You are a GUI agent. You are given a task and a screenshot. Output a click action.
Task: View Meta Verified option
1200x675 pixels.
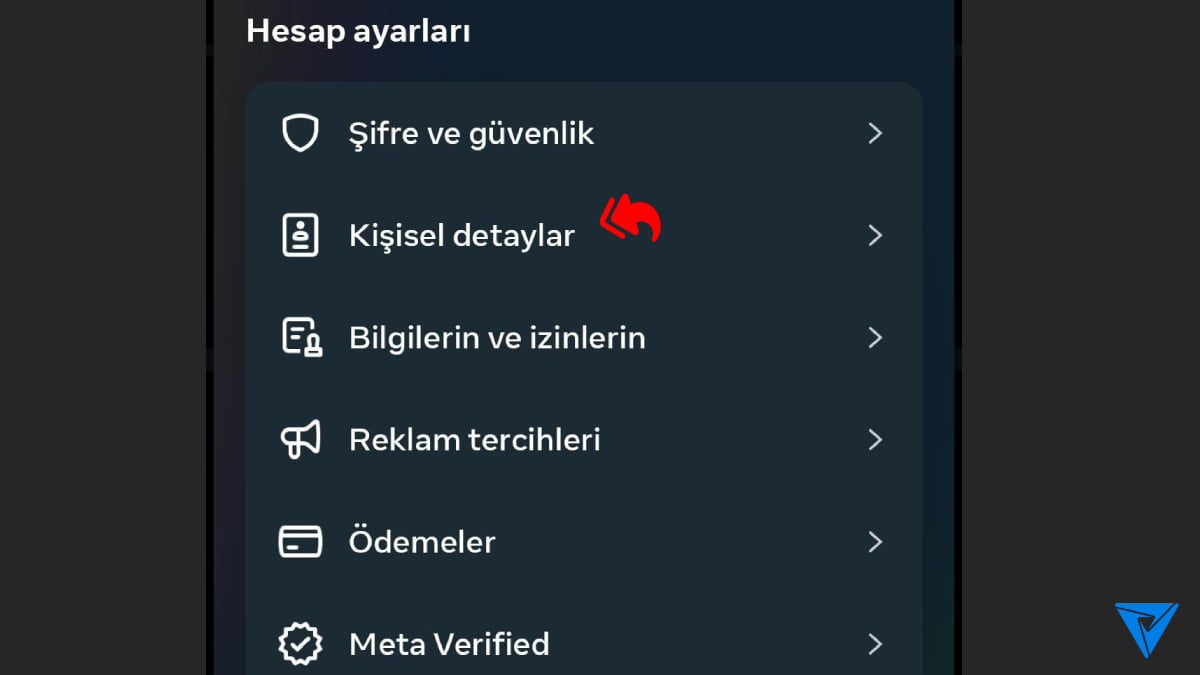click(x=449, y=643)
